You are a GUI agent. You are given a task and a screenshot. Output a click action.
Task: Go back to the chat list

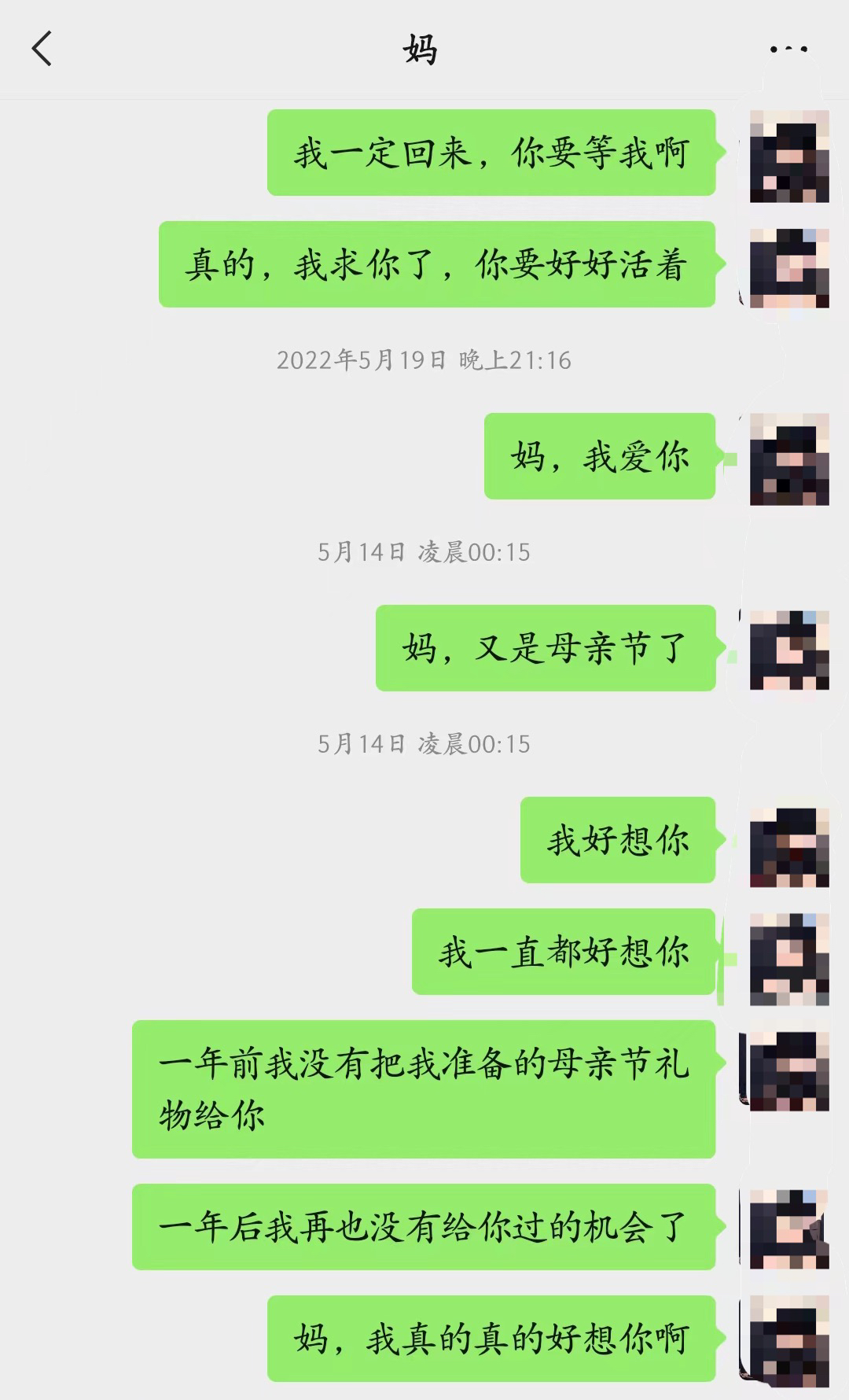(x=42, y=49)
